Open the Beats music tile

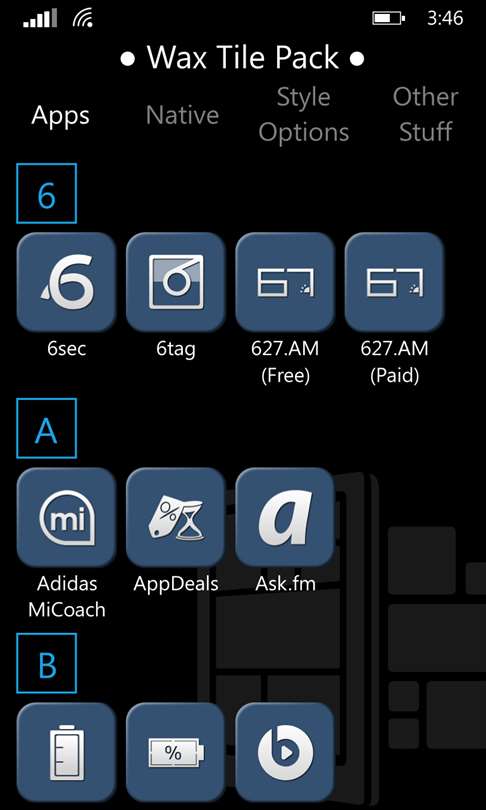coord(285,752)
